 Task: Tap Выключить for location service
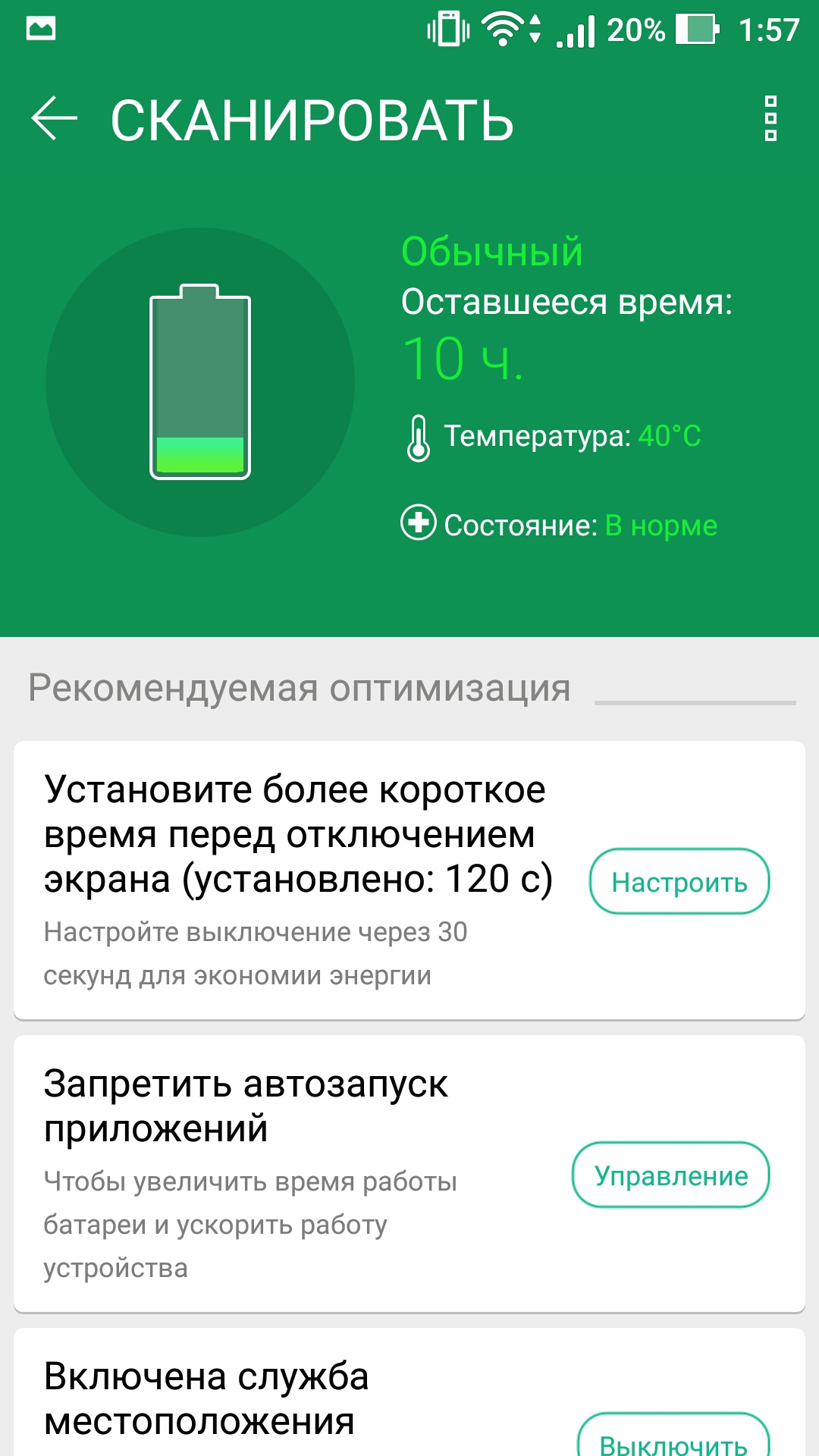(673, 1434)
